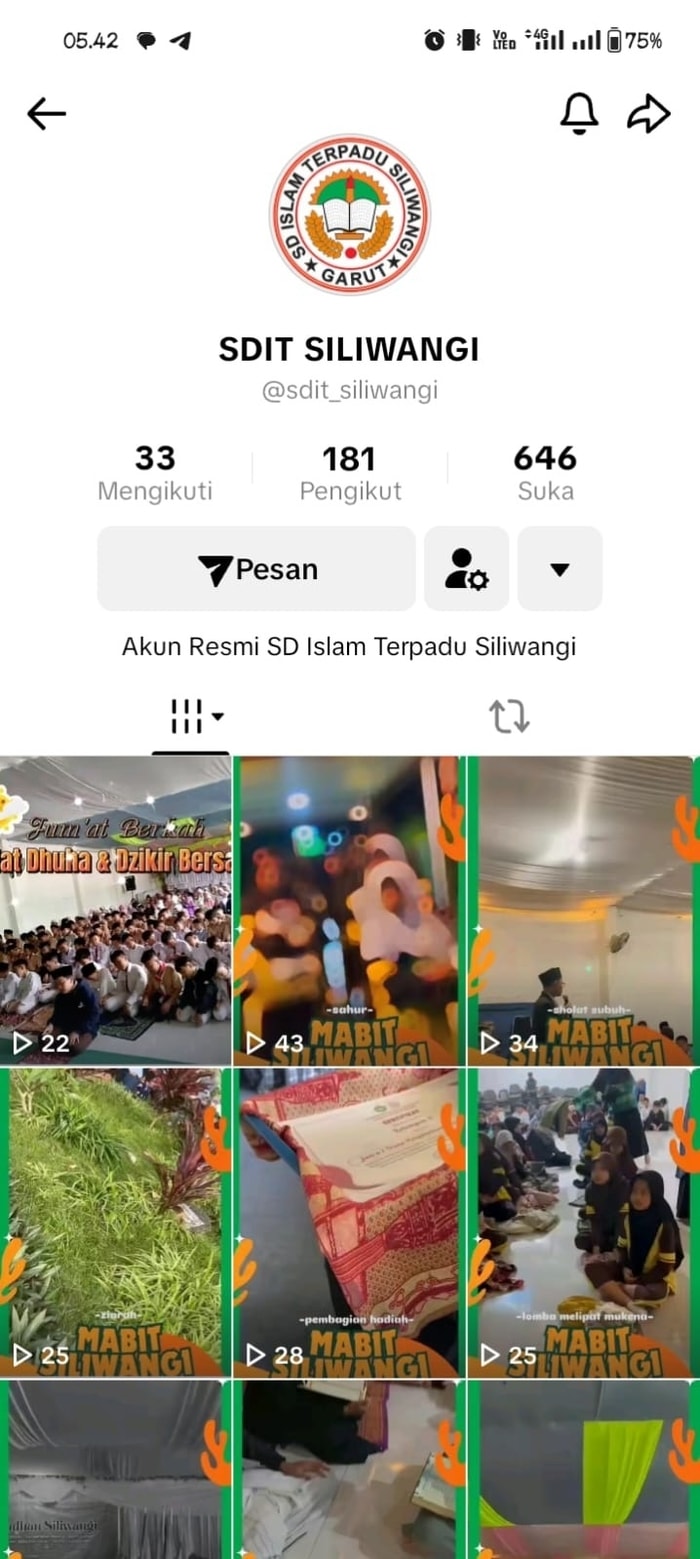Play the lomba melipat mukena video
The image size is (700, 1559).
[x=582, y=1222]
